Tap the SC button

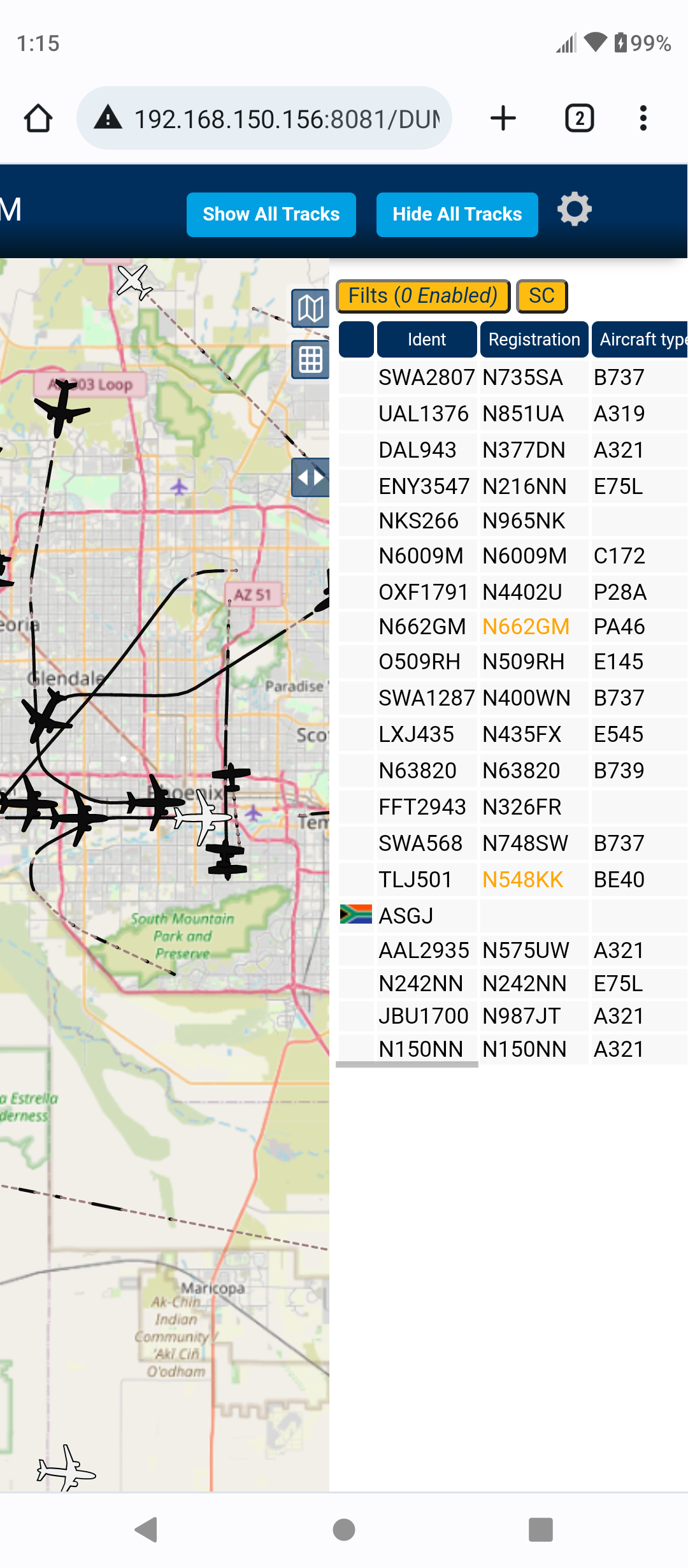(x=541, y=296)
